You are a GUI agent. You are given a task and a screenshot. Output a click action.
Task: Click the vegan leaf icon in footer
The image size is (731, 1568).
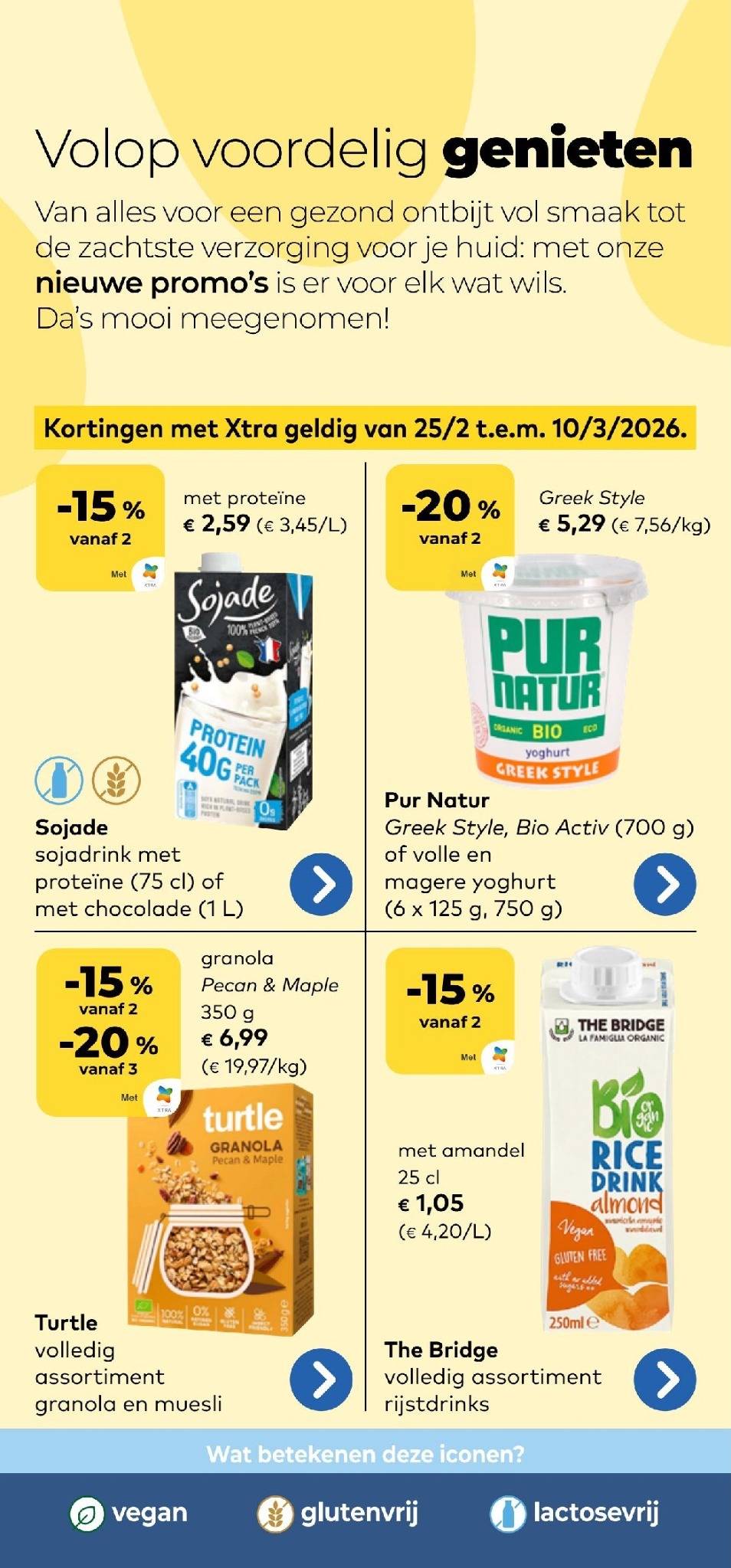coord(88,1512)
